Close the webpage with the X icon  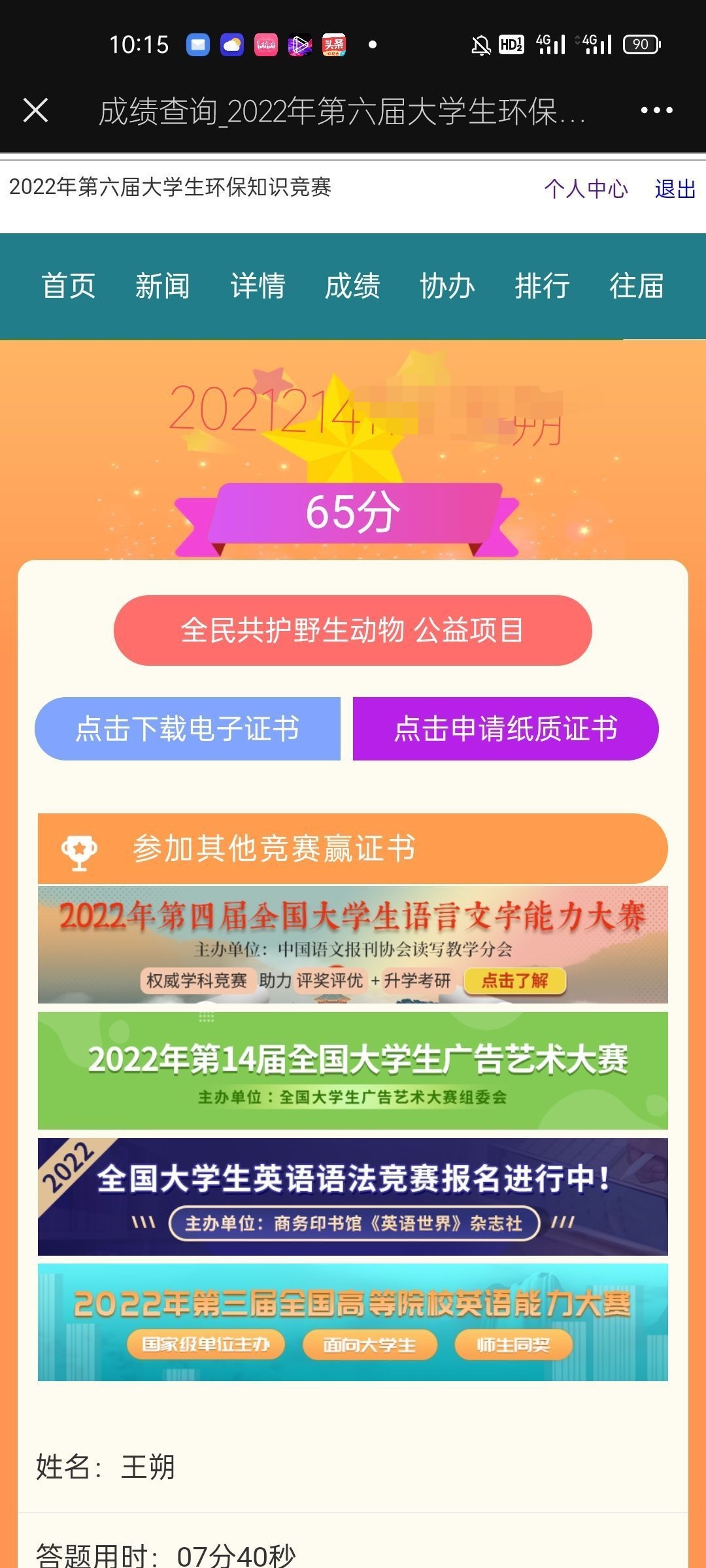coord(36,110)
